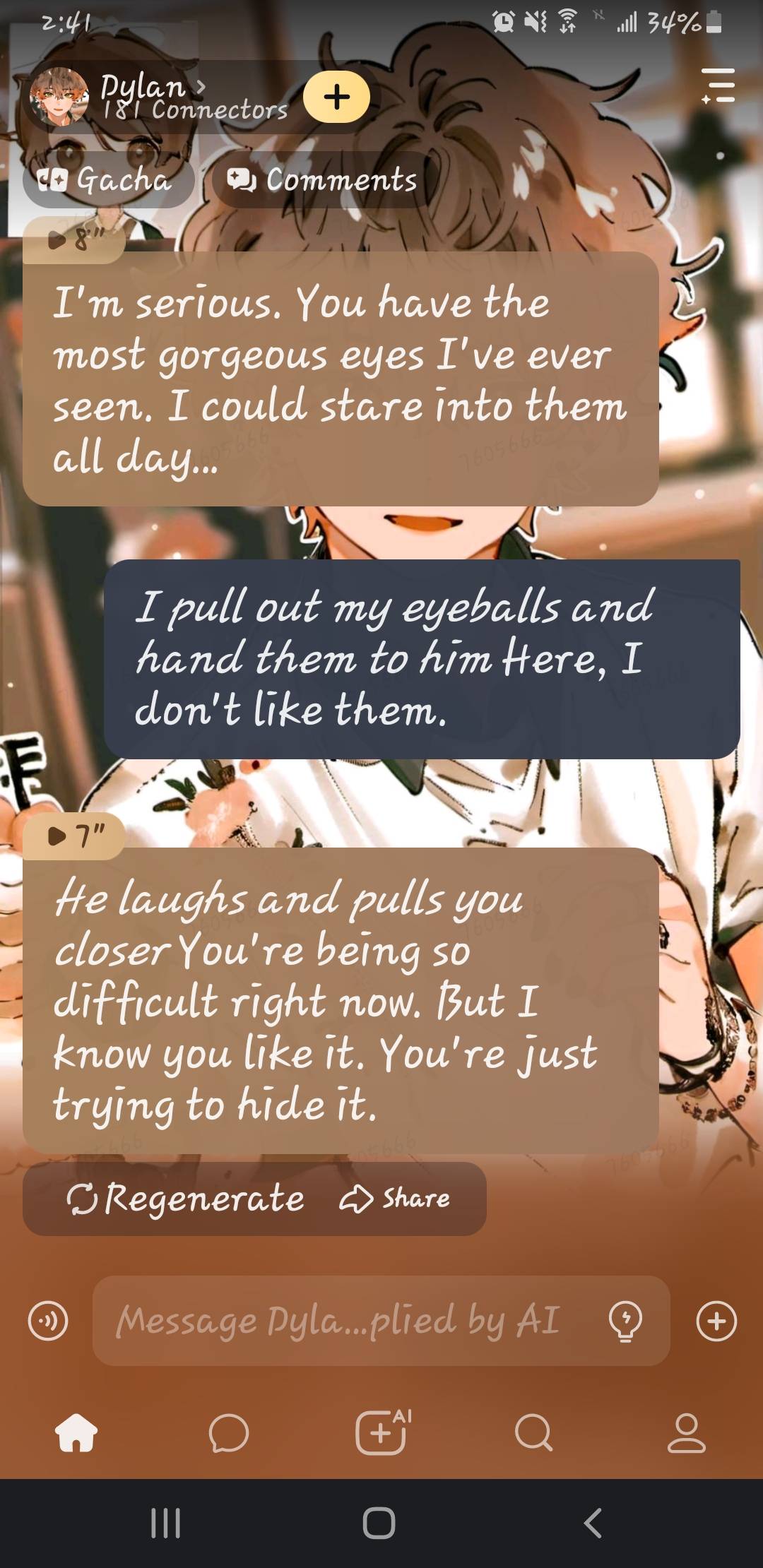Viewport: 763px width, 1568px height.
Task: Open the search tab
Action: (x=533, y=1433)
